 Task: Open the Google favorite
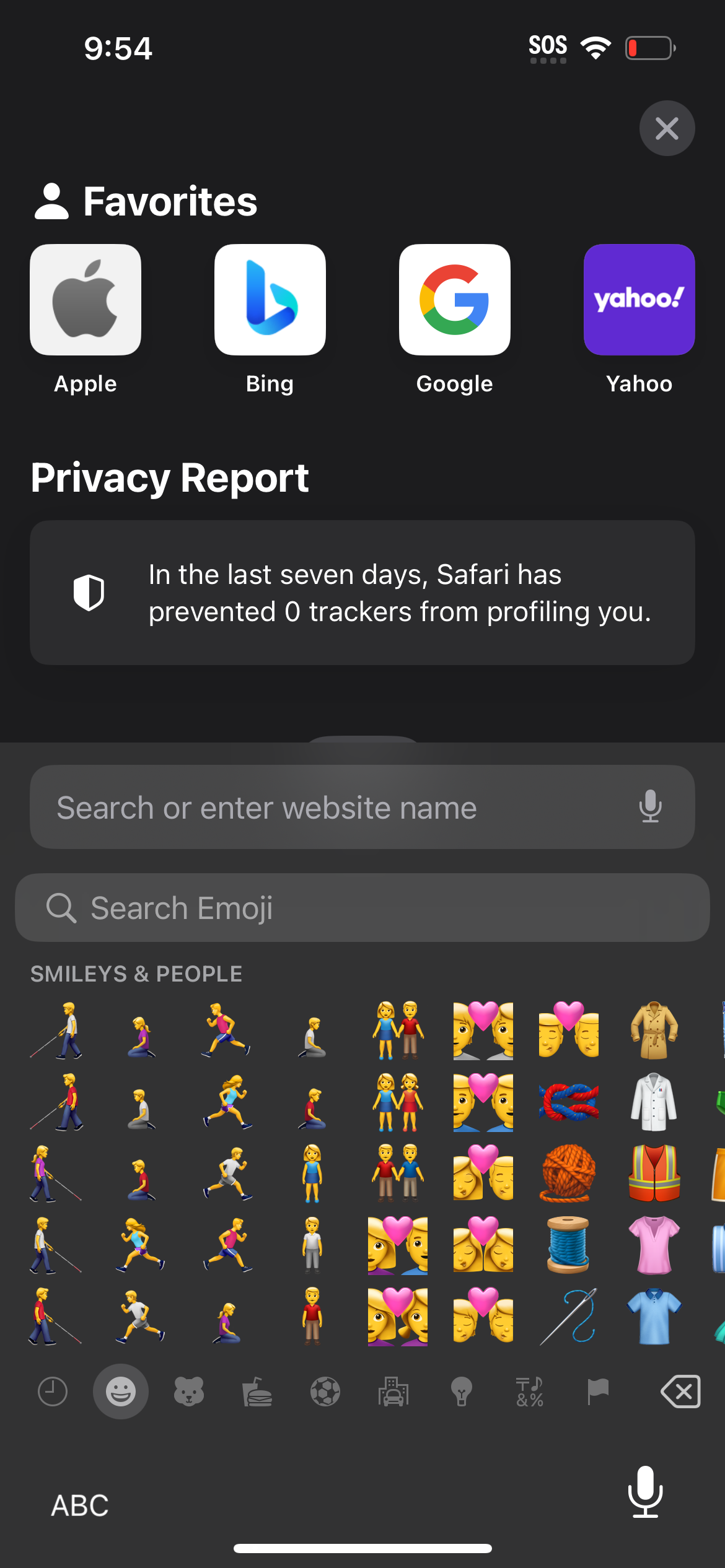(x=455, y=300)
